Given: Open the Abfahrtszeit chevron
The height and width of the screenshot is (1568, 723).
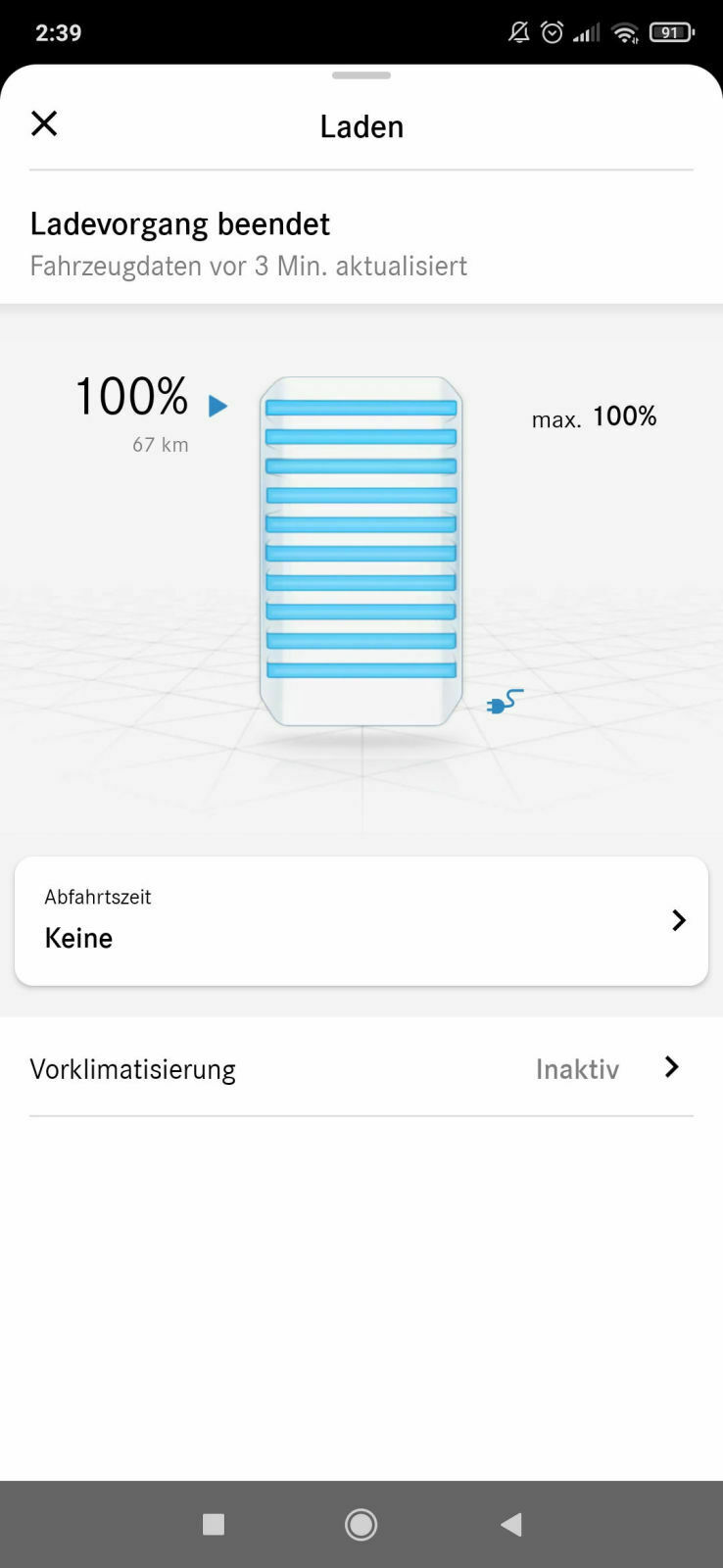Looking at the screenshot, I should tap(678, 919).
